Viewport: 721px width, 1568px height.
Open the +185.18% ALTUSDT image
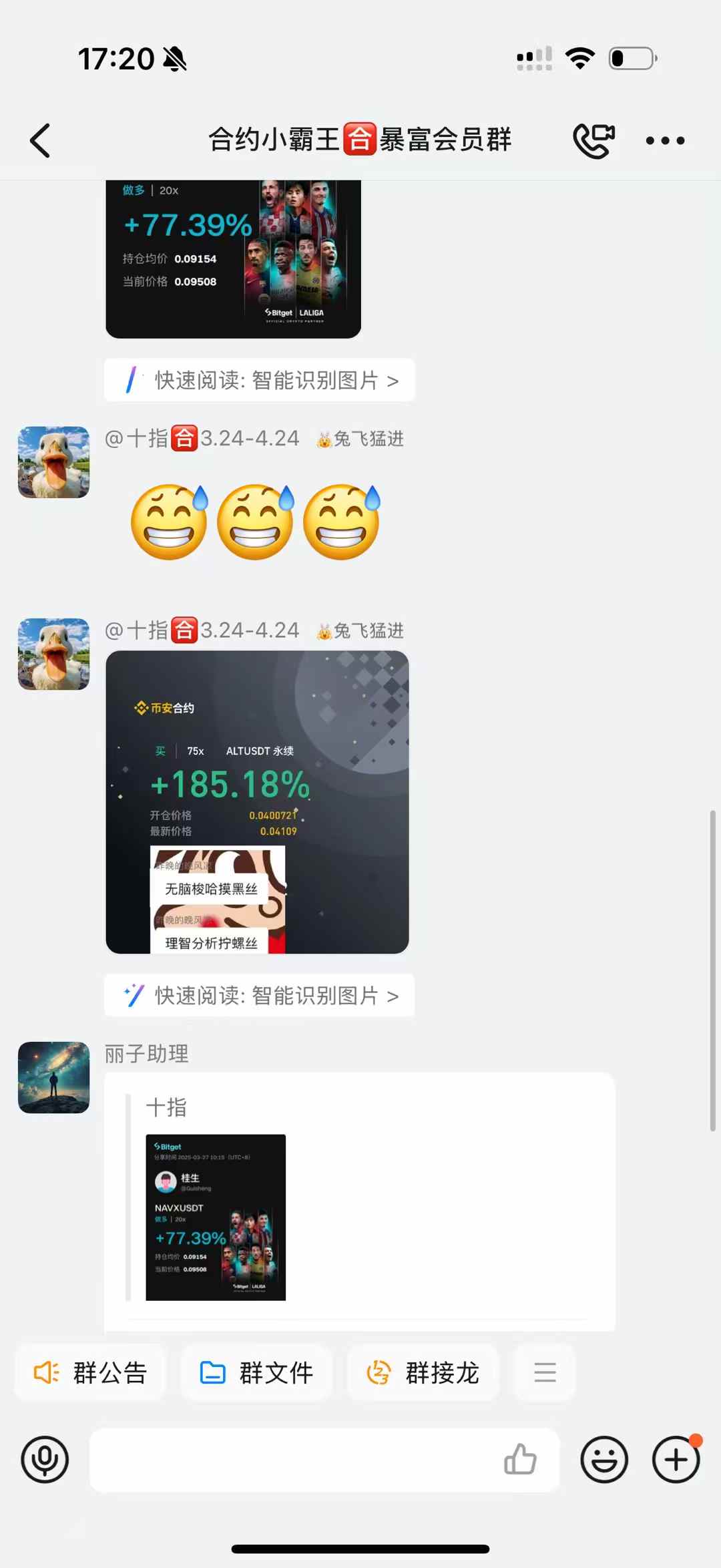[257, 801]
